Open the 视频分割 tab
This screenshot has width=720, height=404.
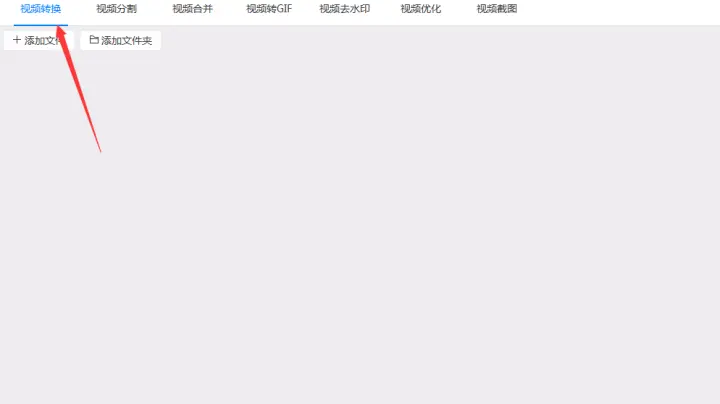tap(116, 9)
